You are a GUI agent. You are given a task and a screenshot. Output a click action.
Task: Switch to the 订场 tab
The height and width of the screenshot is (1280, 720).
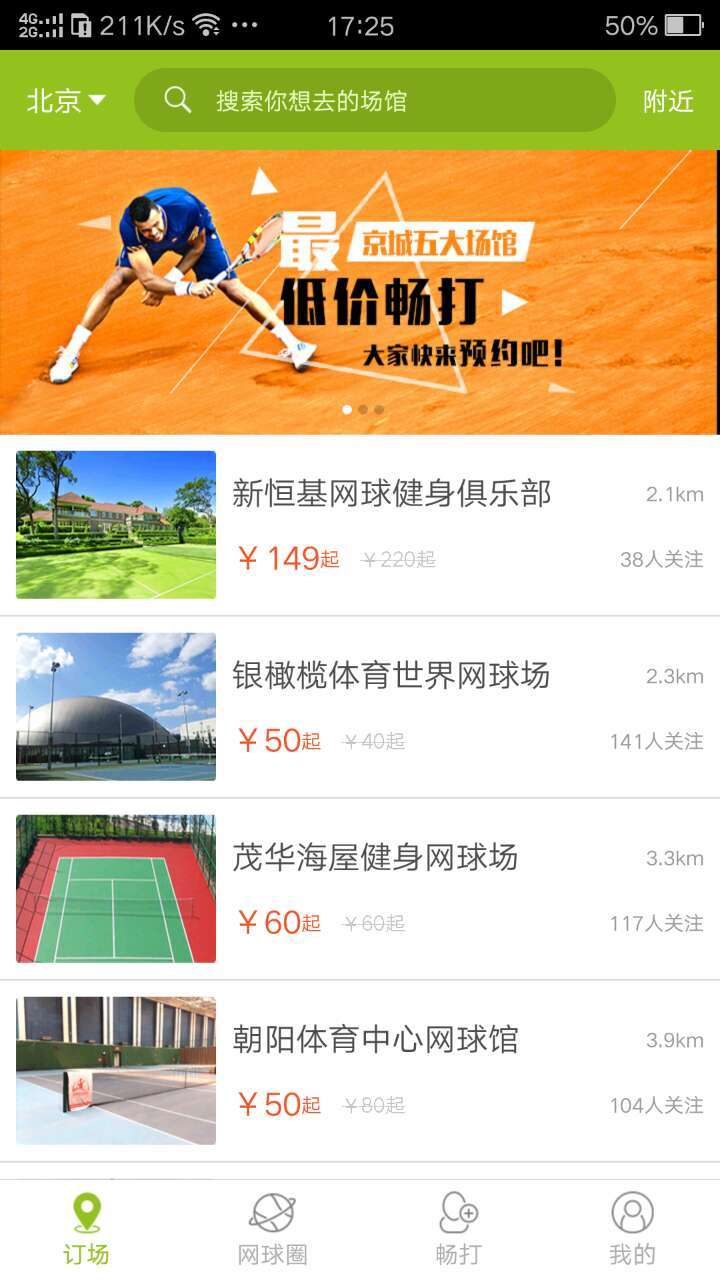click(87, 1230)
